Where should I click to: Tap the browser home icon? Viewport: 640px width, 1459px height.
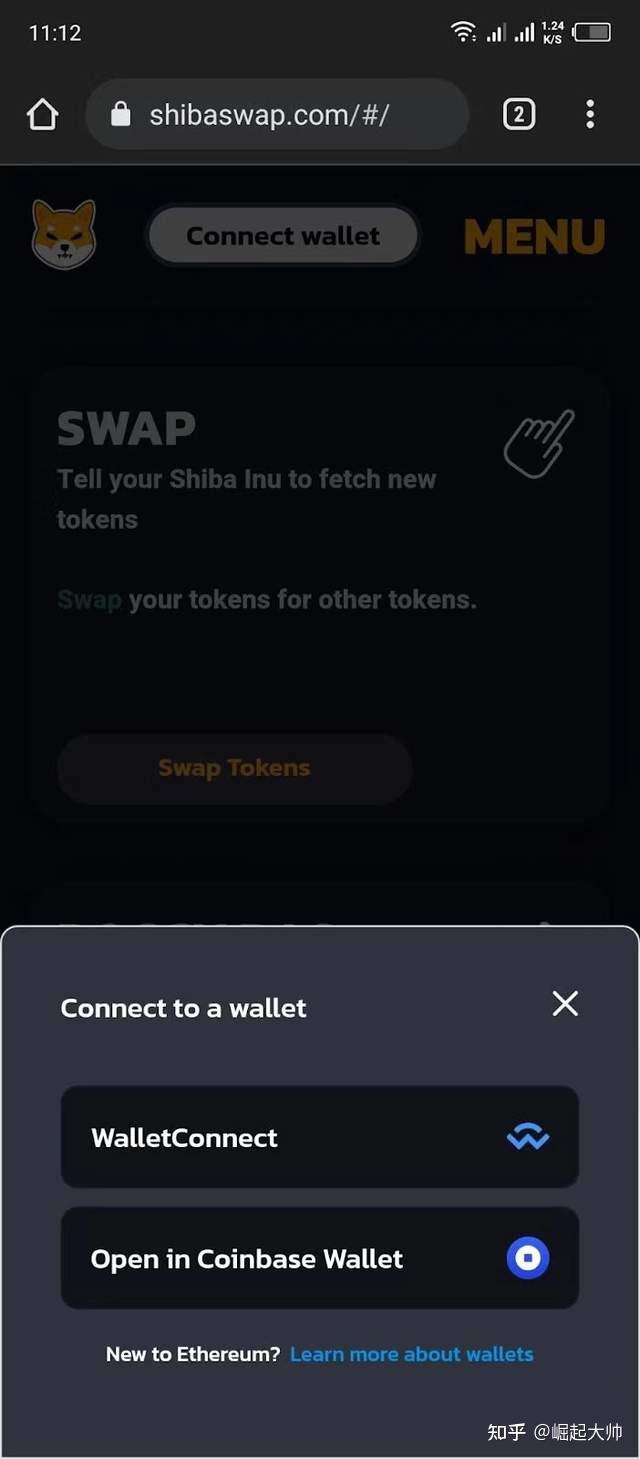pos(43,115)
